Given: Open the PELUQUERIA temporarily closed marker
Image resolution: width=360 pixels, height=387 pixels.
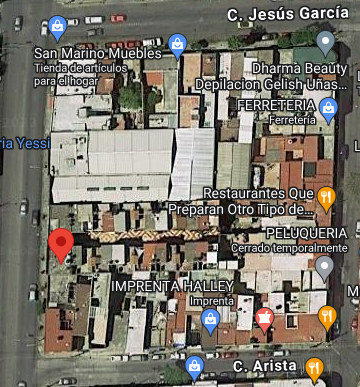Looking at the screenshot, I should click(325, 269).
